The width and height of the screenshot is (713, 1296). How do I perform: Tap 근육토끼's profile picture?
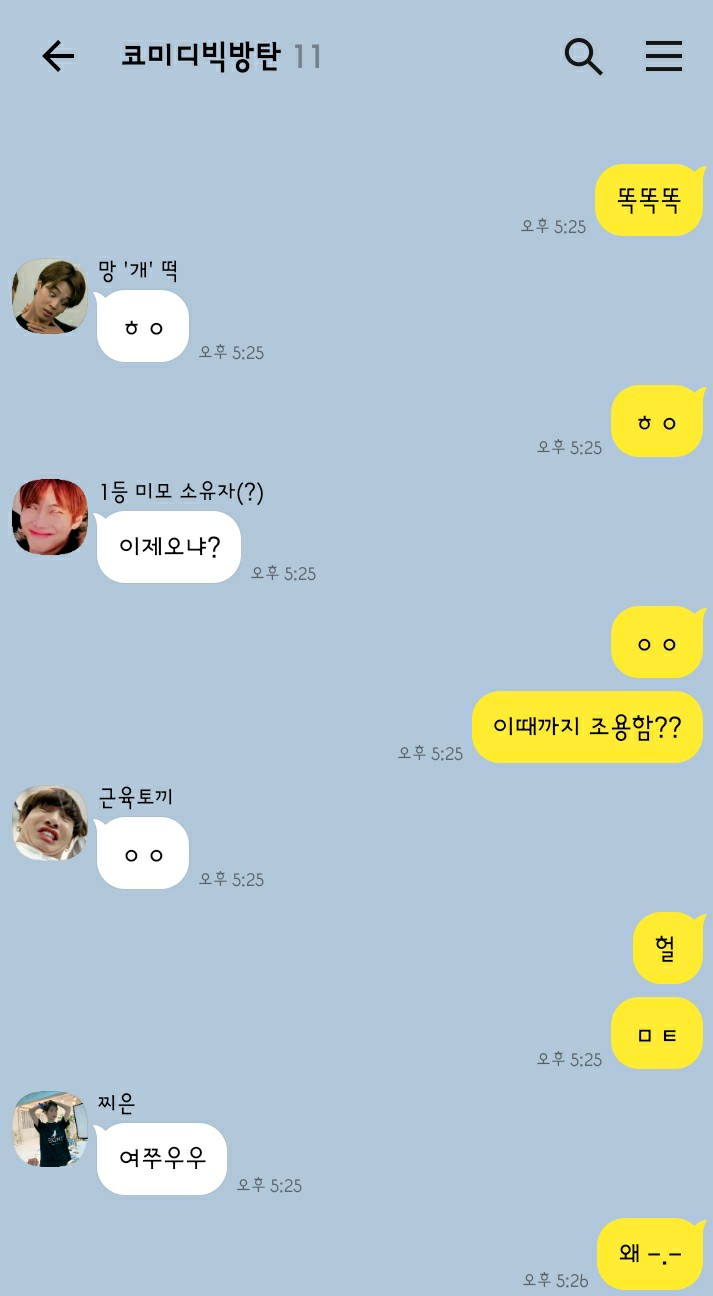49,823
